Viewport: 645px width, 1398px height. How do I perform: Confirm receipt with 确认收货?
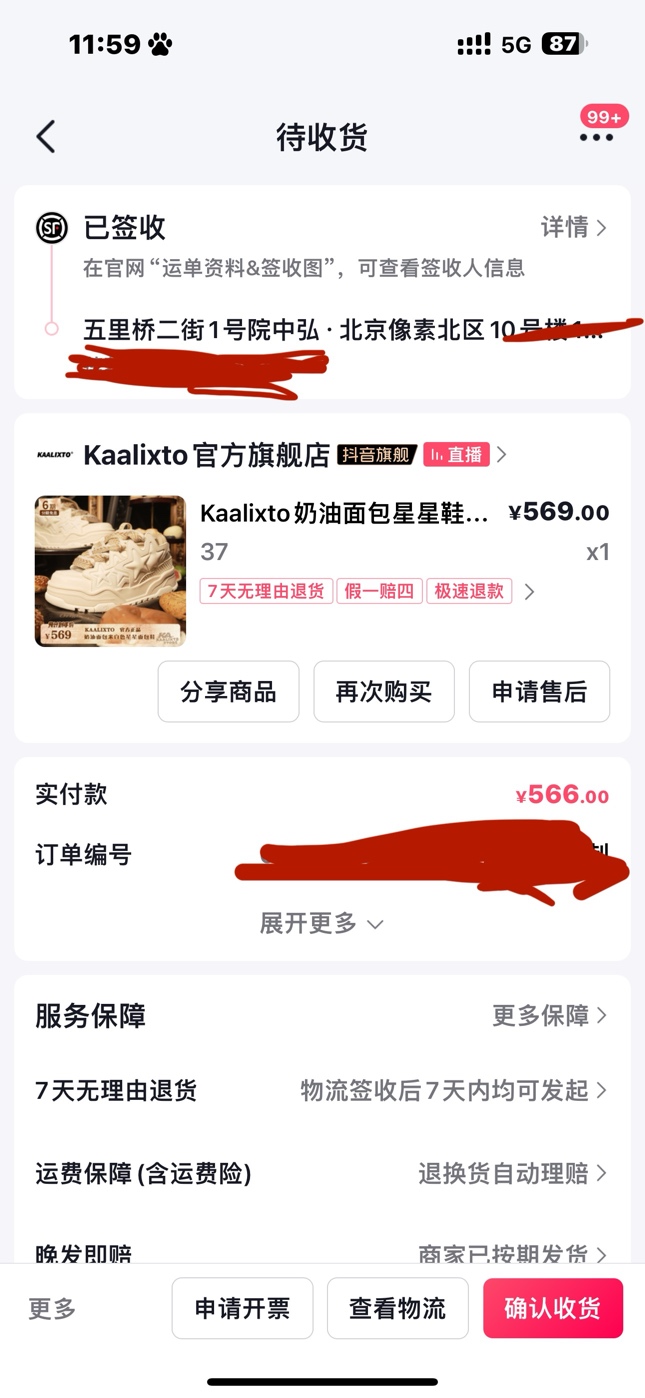[553, 1308]
